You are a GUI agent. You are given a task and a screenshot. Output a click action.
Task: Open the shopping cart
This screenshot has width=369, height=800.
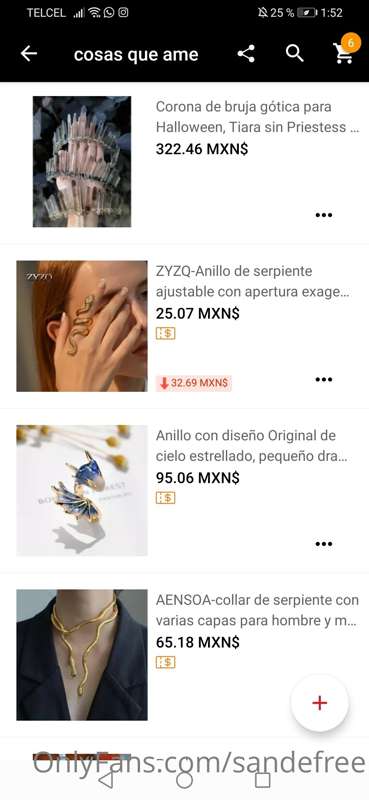344,53
